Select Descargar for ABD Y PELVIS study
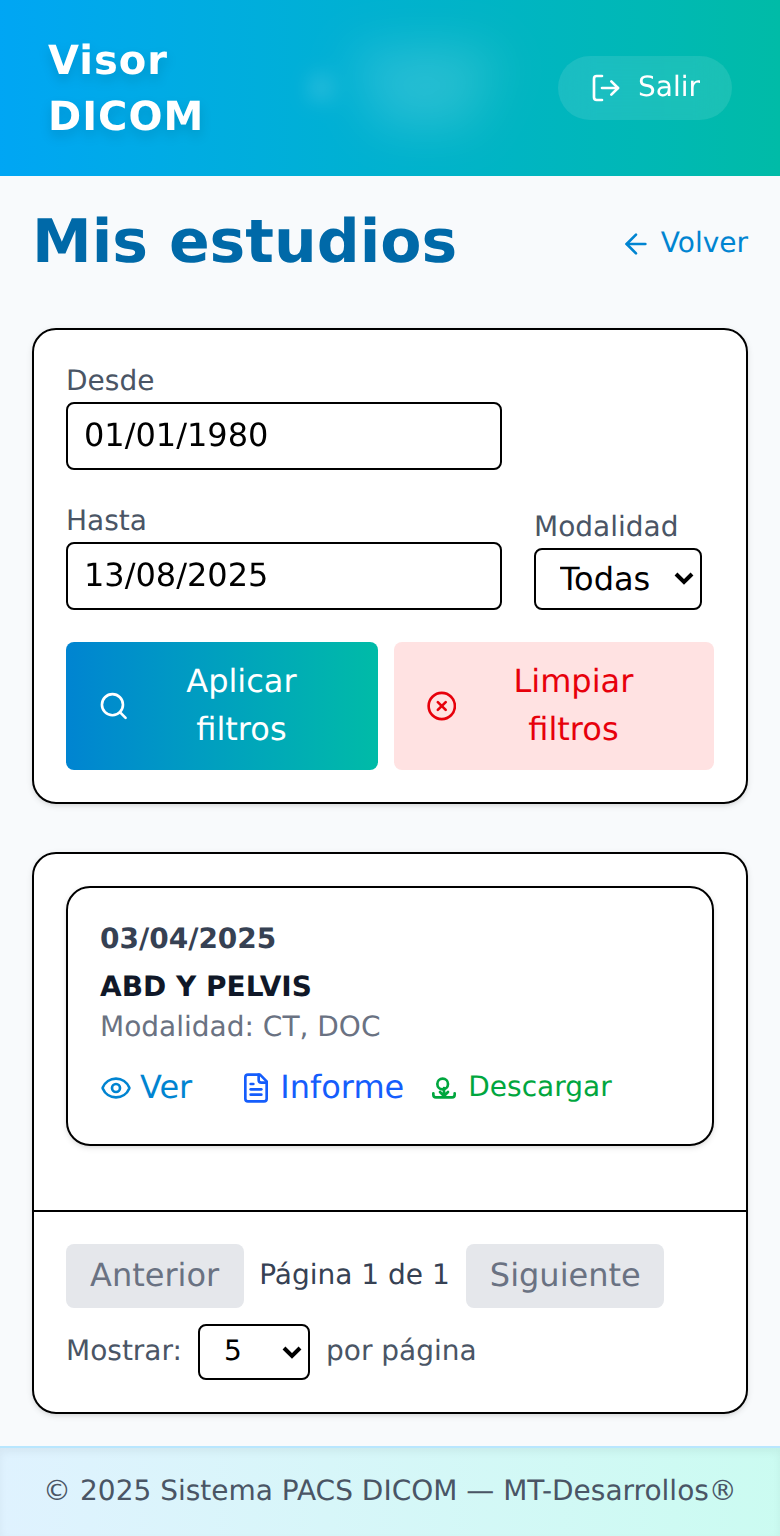 click(x=521, y=1087)
